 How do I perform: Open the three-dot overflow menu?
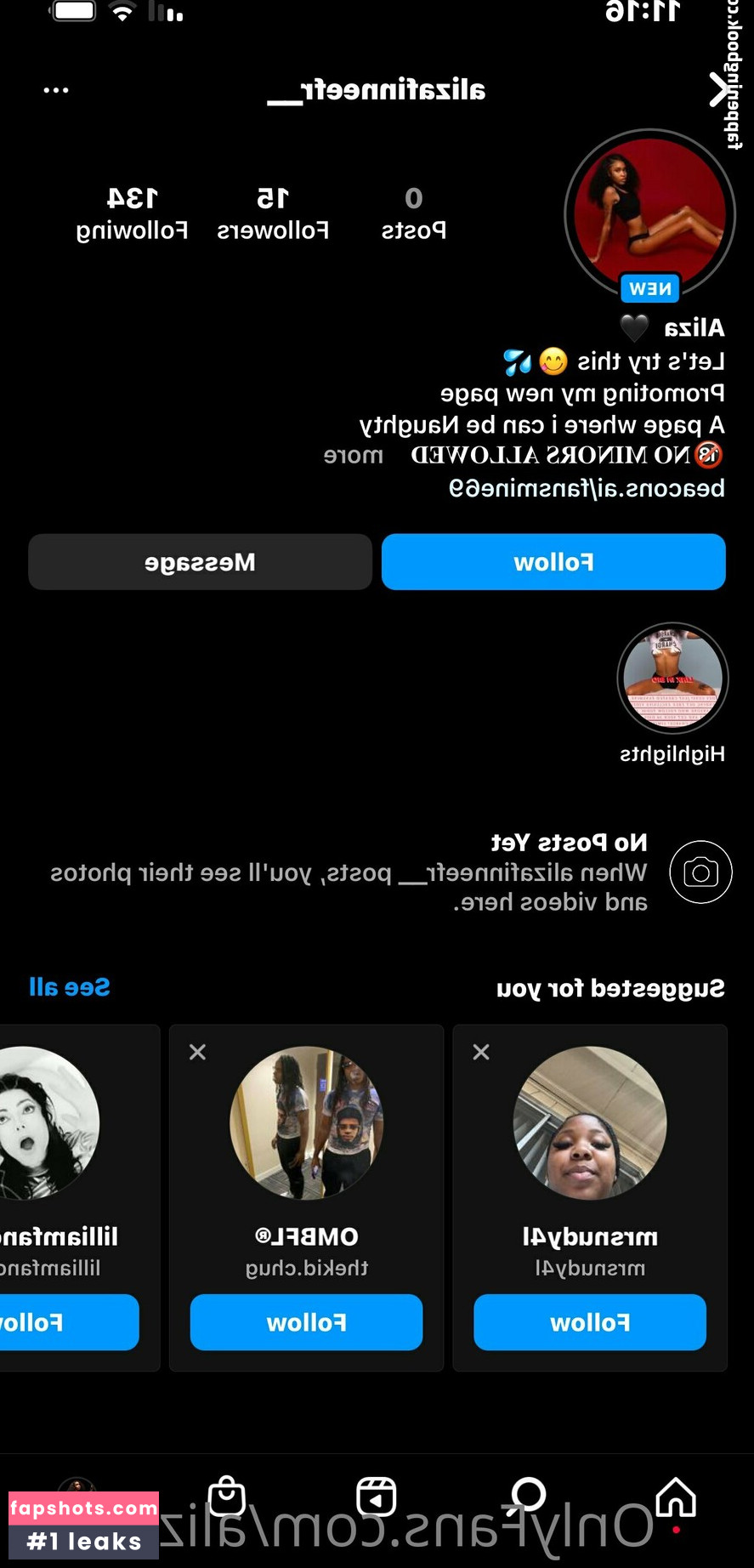56,90
